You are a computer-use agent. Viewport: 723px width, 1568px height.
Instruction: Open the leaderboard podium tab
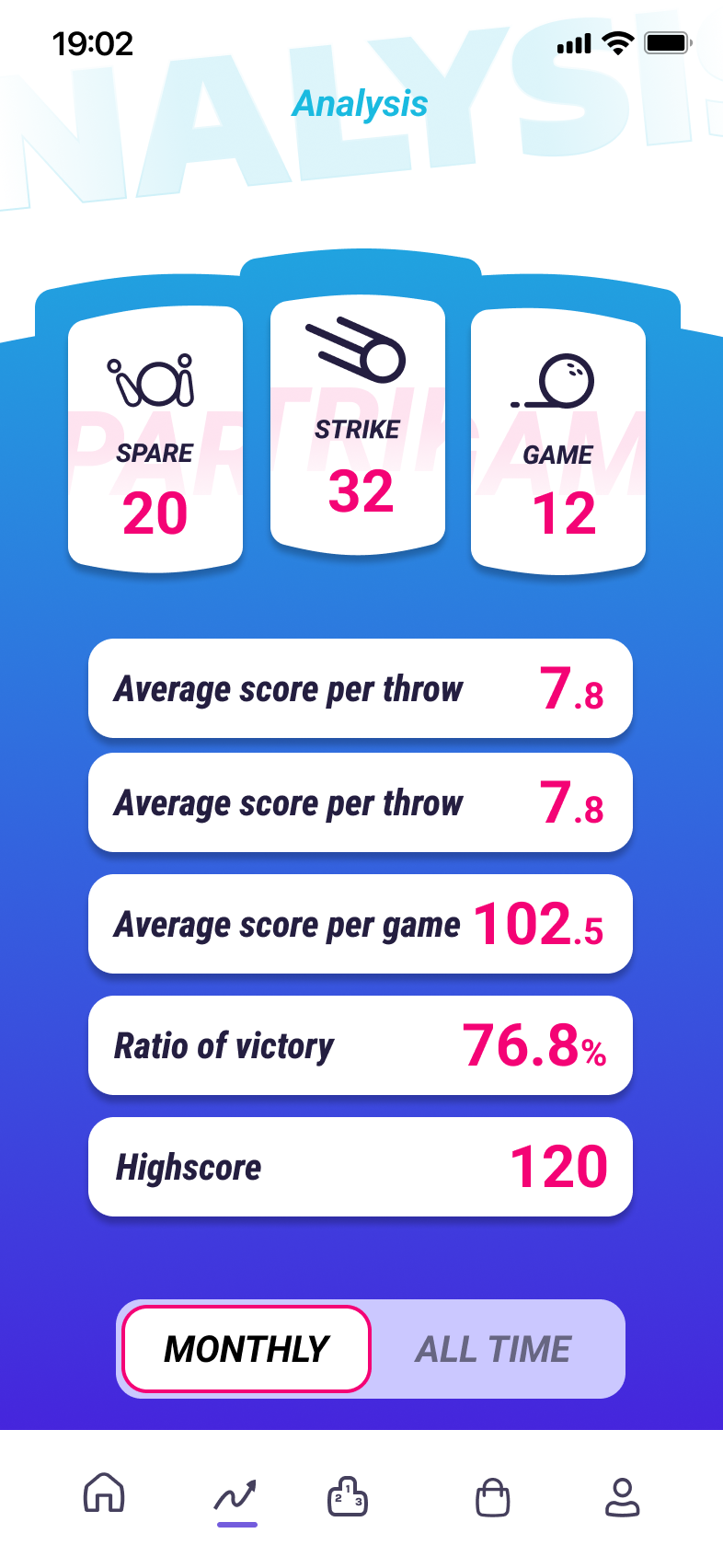(348, 1496)
